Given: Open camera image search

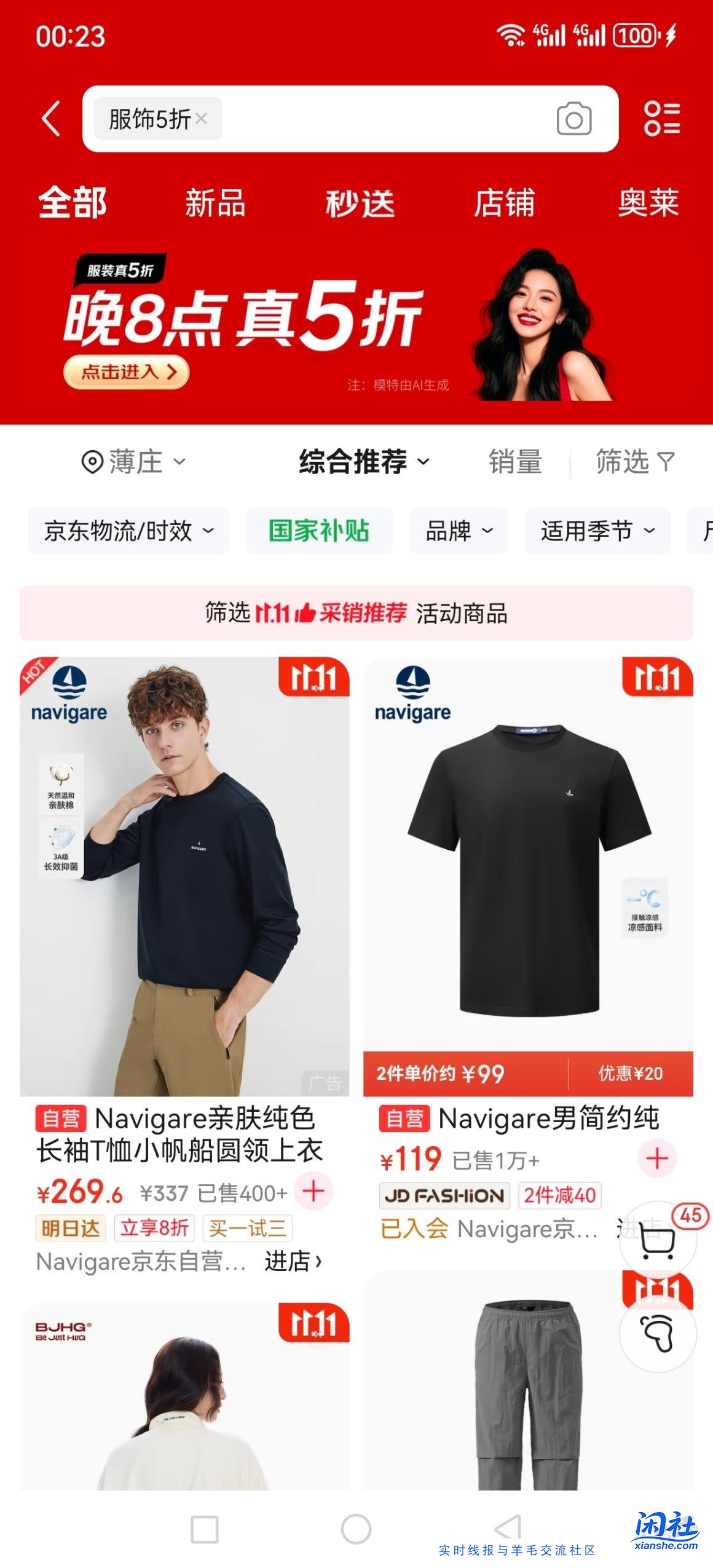Looking at the screenshot, I should point(573,119).
